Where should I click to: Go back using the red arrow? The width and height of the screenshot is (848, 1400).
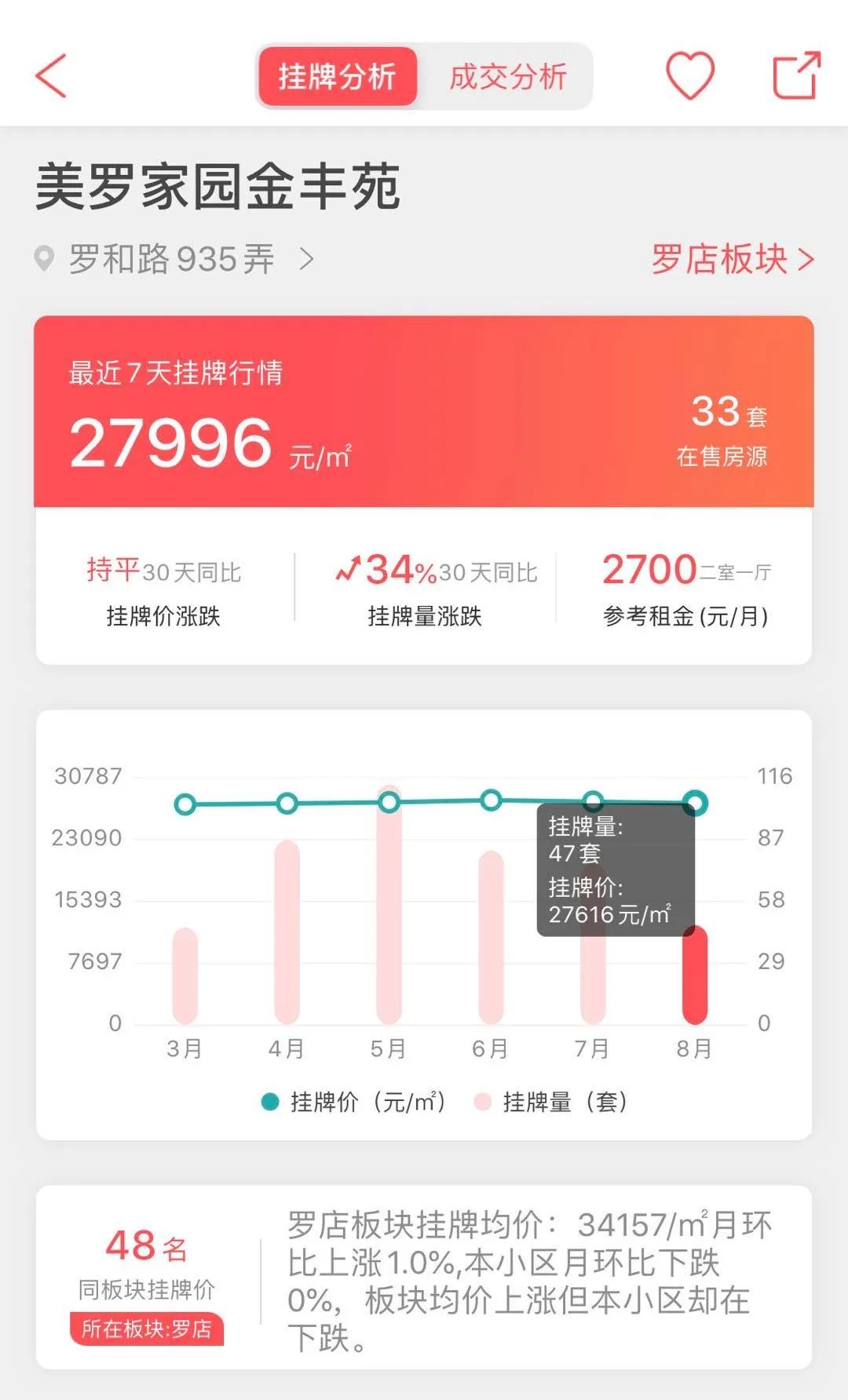51,76
